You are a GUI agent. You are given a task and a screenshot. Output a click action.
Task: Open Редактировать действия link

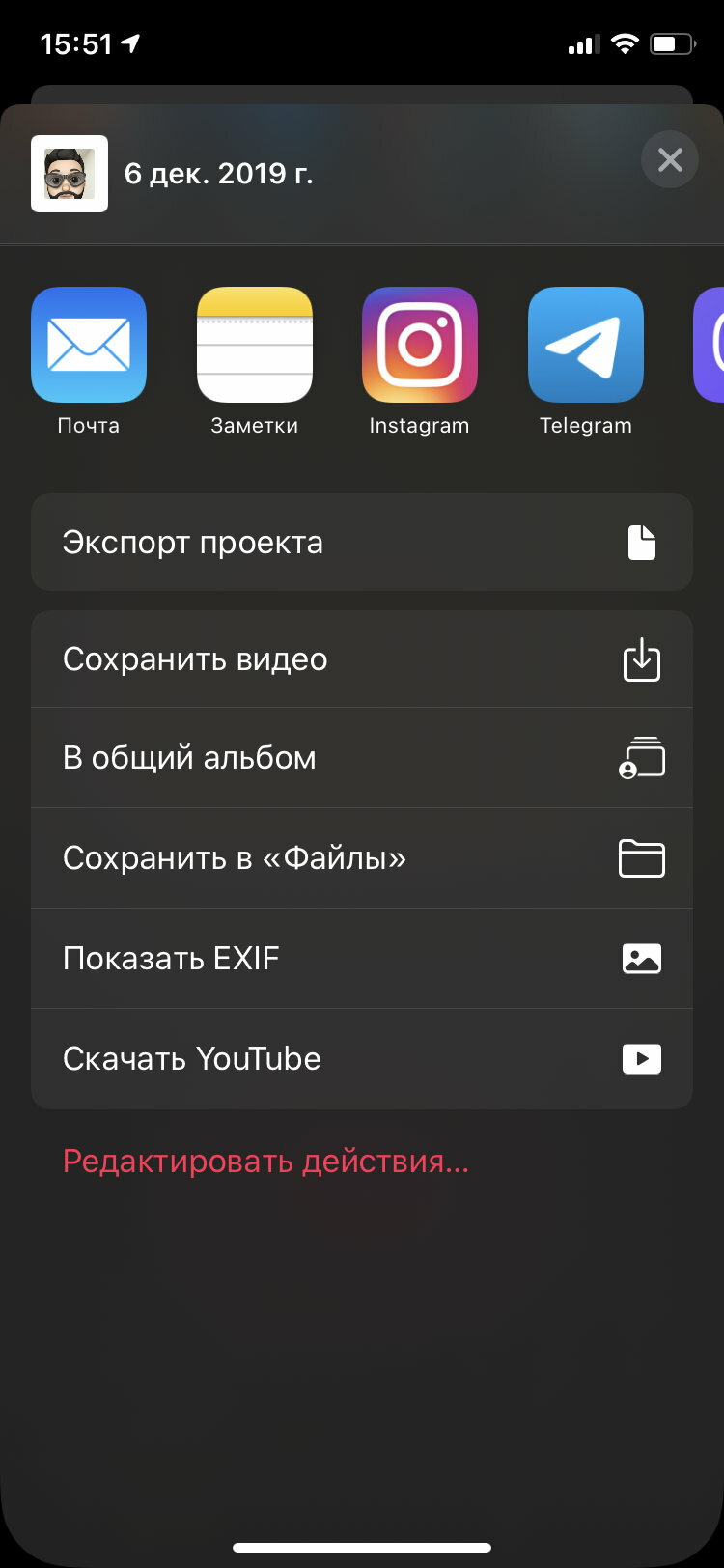265,1161
